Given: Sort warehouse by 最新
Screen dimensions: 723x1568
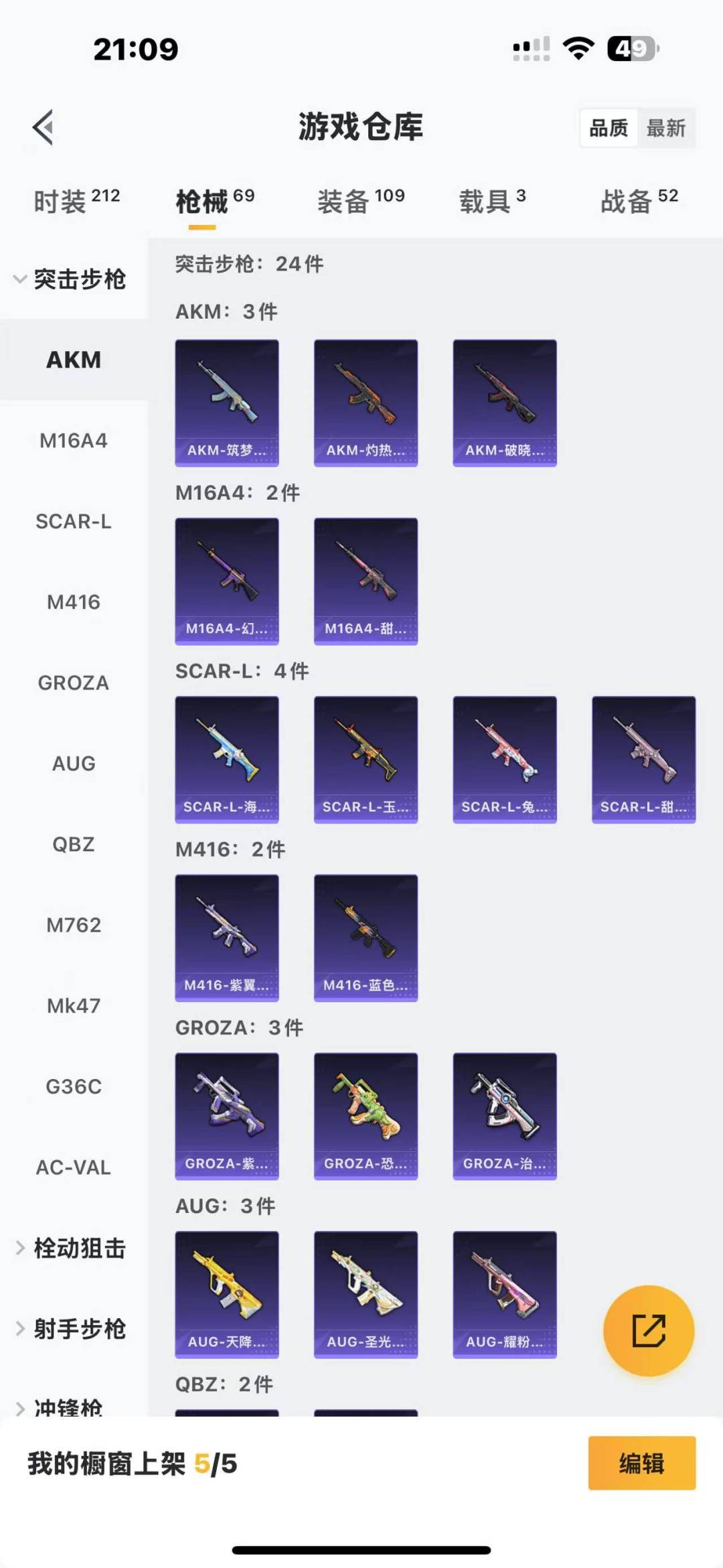Looking at the screenshot, I should [665, 128].
